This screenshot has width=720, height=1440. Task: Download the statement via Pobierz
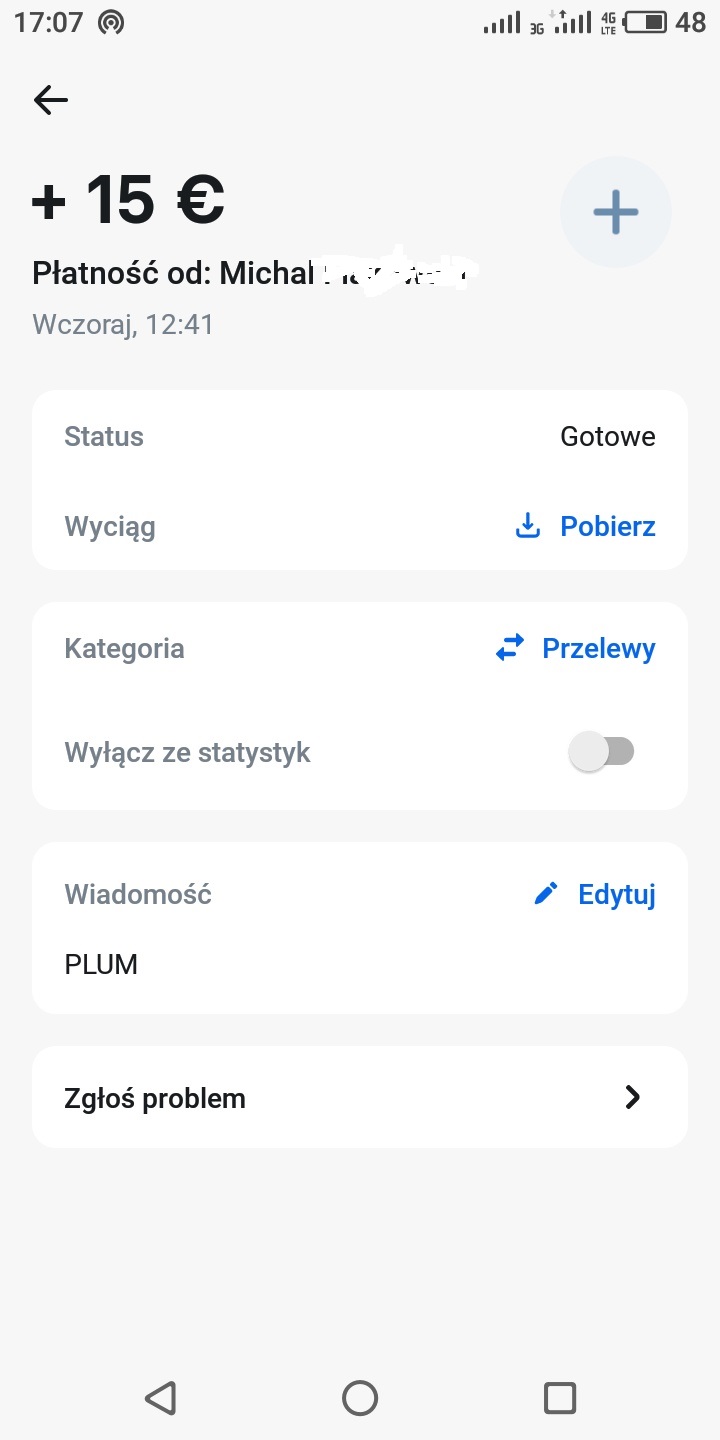(x=585, y=526)
